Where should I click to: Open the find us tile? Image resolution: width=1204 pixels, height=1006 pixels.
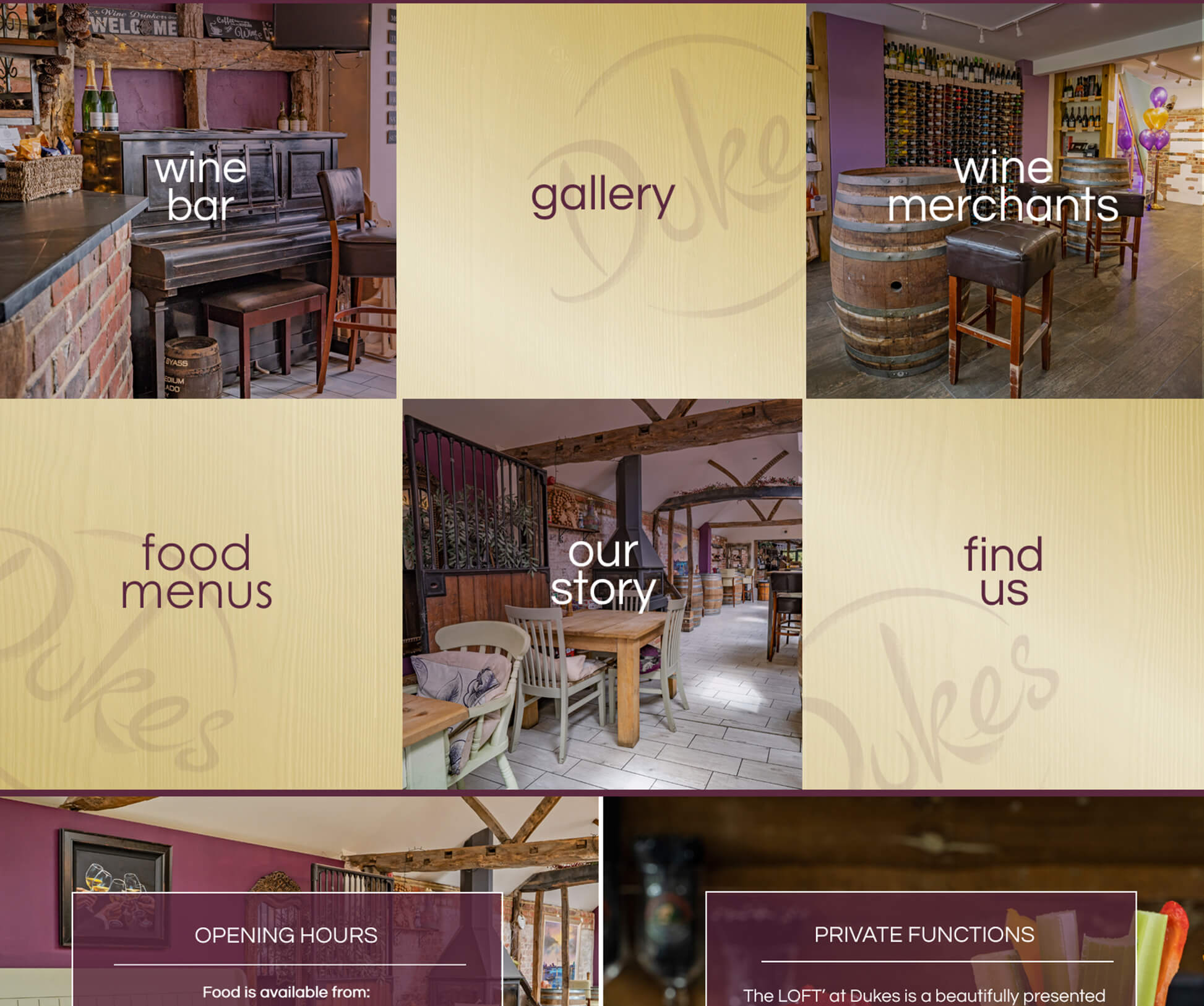[x=1003, y=572]
